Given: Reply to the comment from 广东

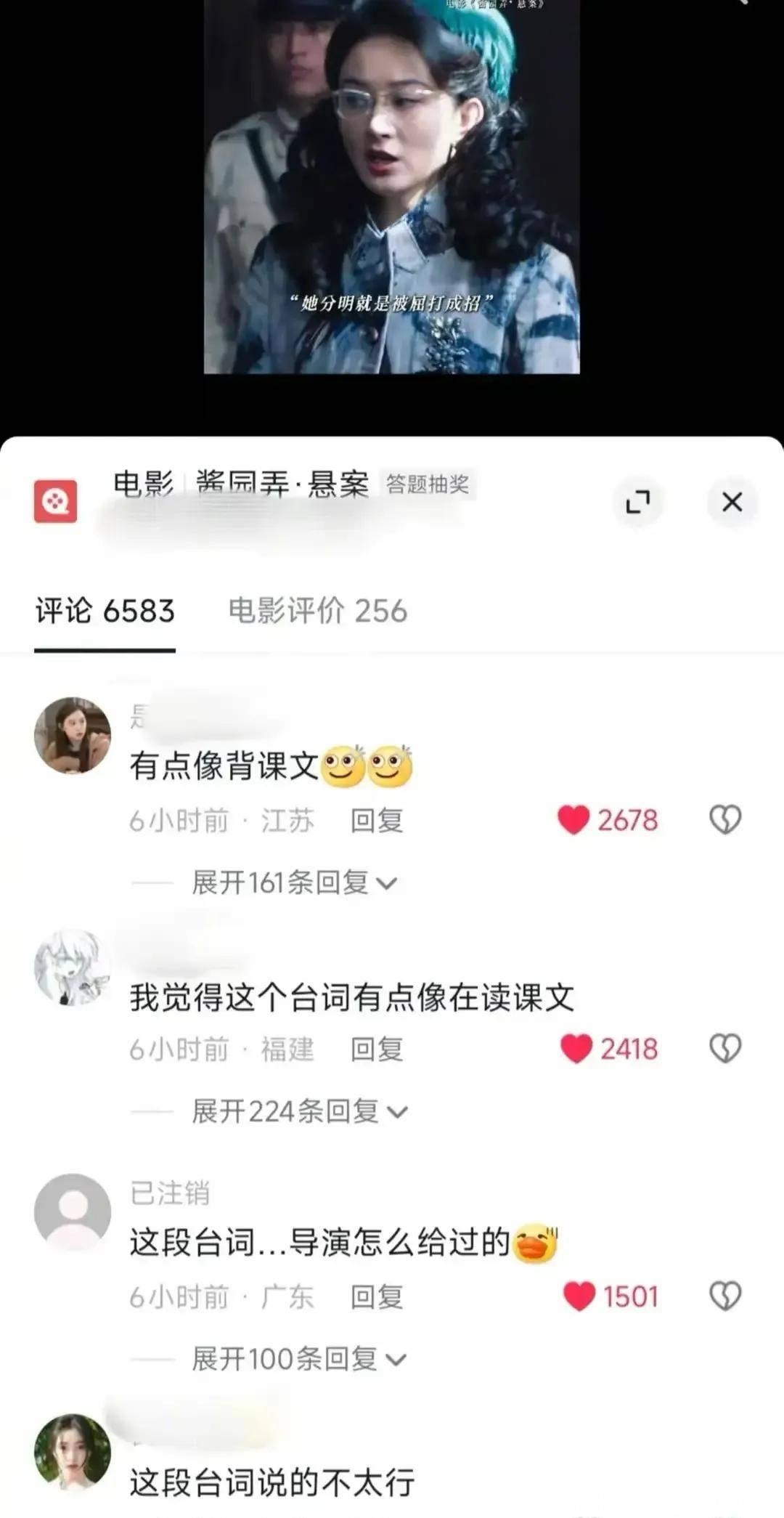Looking at the screenshot, I should [x=377, y=1297].
